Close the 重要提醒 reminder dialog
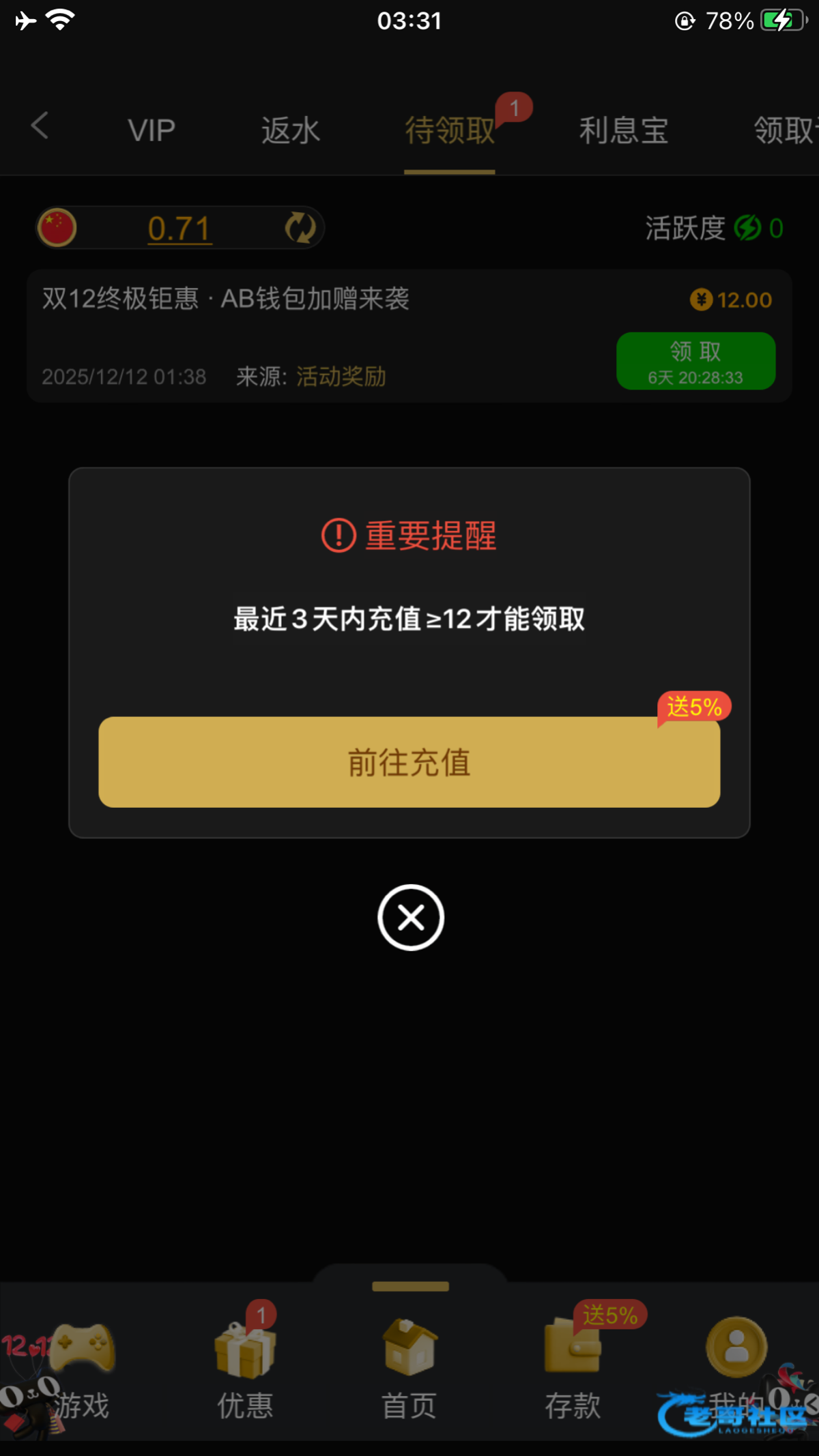 click(x=411, y=918)
